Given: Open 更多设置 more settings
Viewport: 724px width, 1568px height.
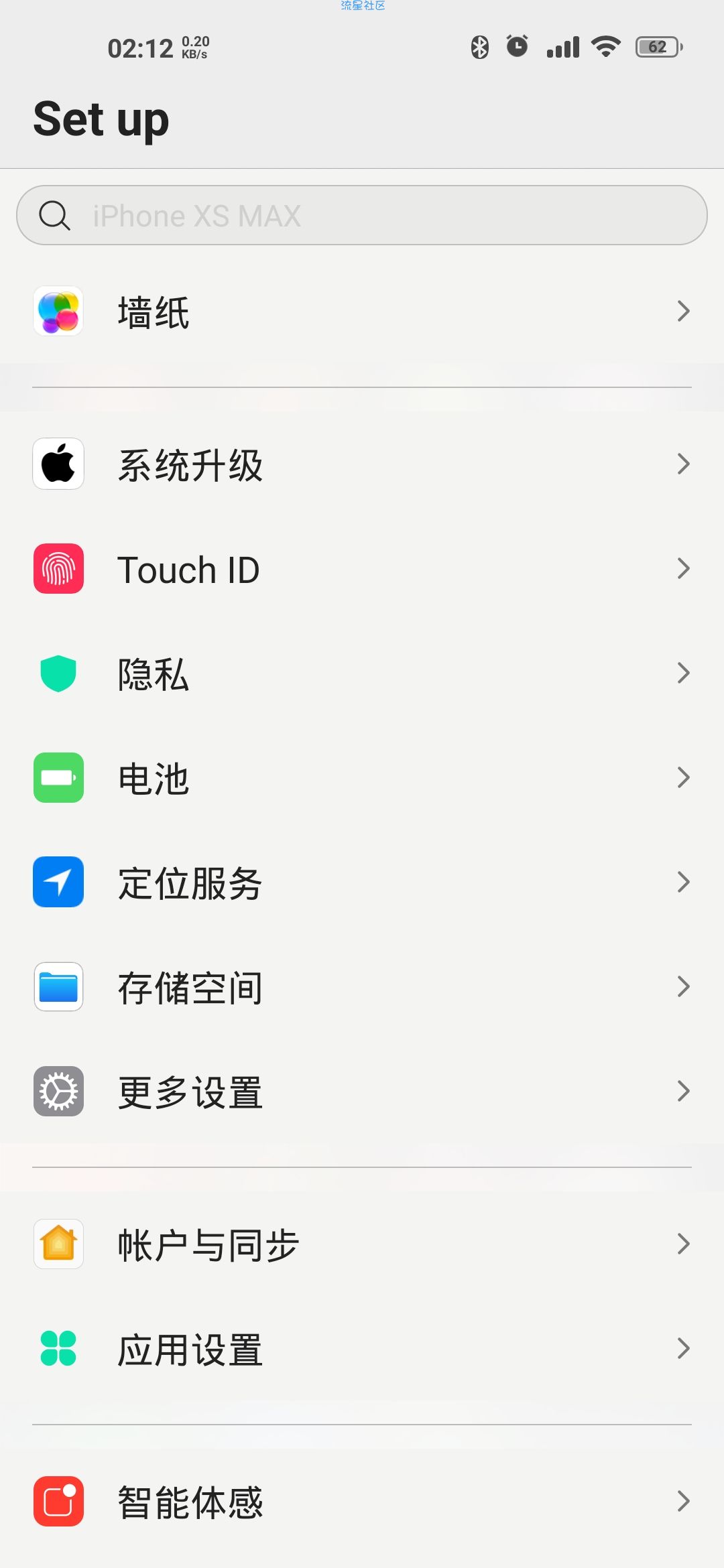Looking at the screenshot, I should [x=362, y=1092].
